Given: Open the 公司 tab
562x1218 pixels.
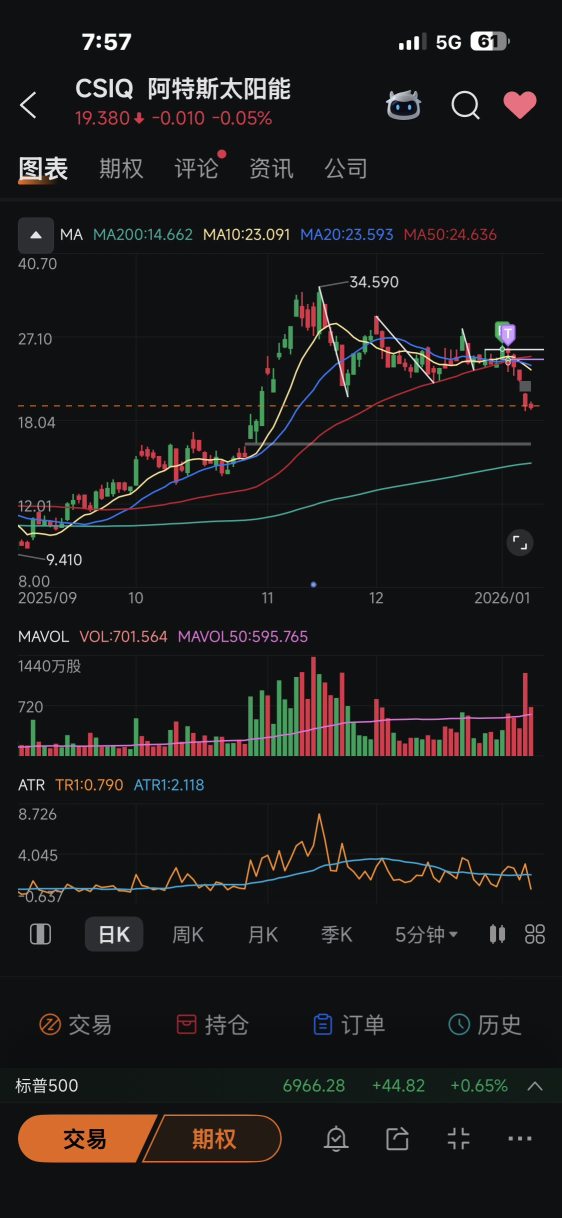Looking at the screenshot, I should pyautogui.click(x=346, y=169).
